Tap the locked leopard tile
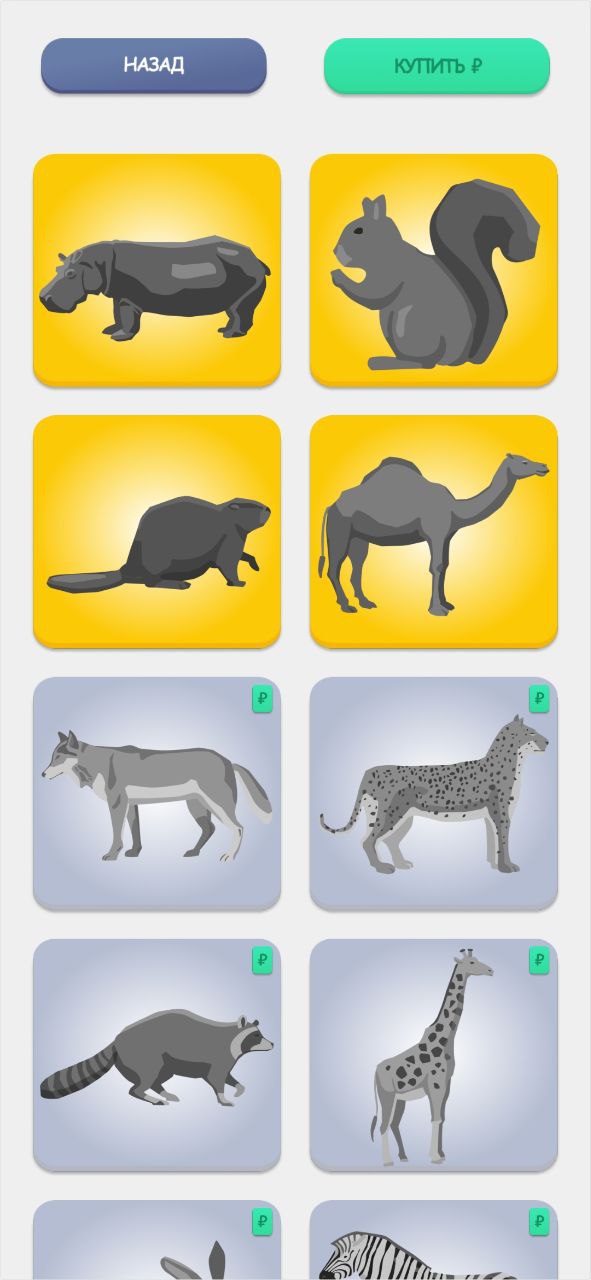The width and height of the screenshot is (591, 1280). tap(434, 793)
